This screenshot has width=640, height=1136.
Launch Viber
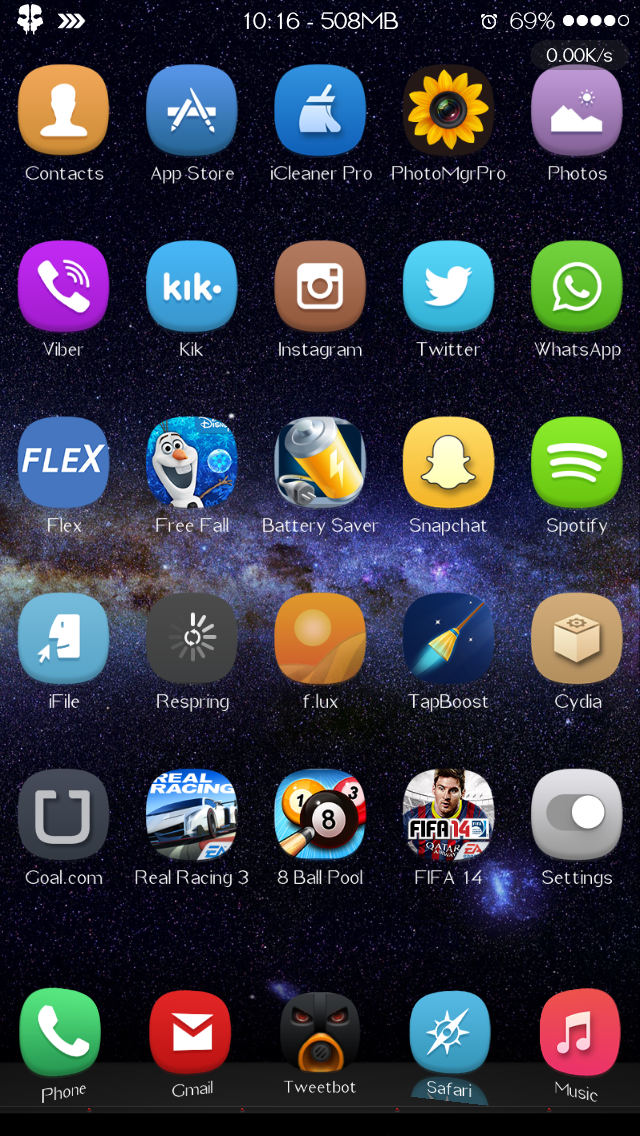click(63, 286)
